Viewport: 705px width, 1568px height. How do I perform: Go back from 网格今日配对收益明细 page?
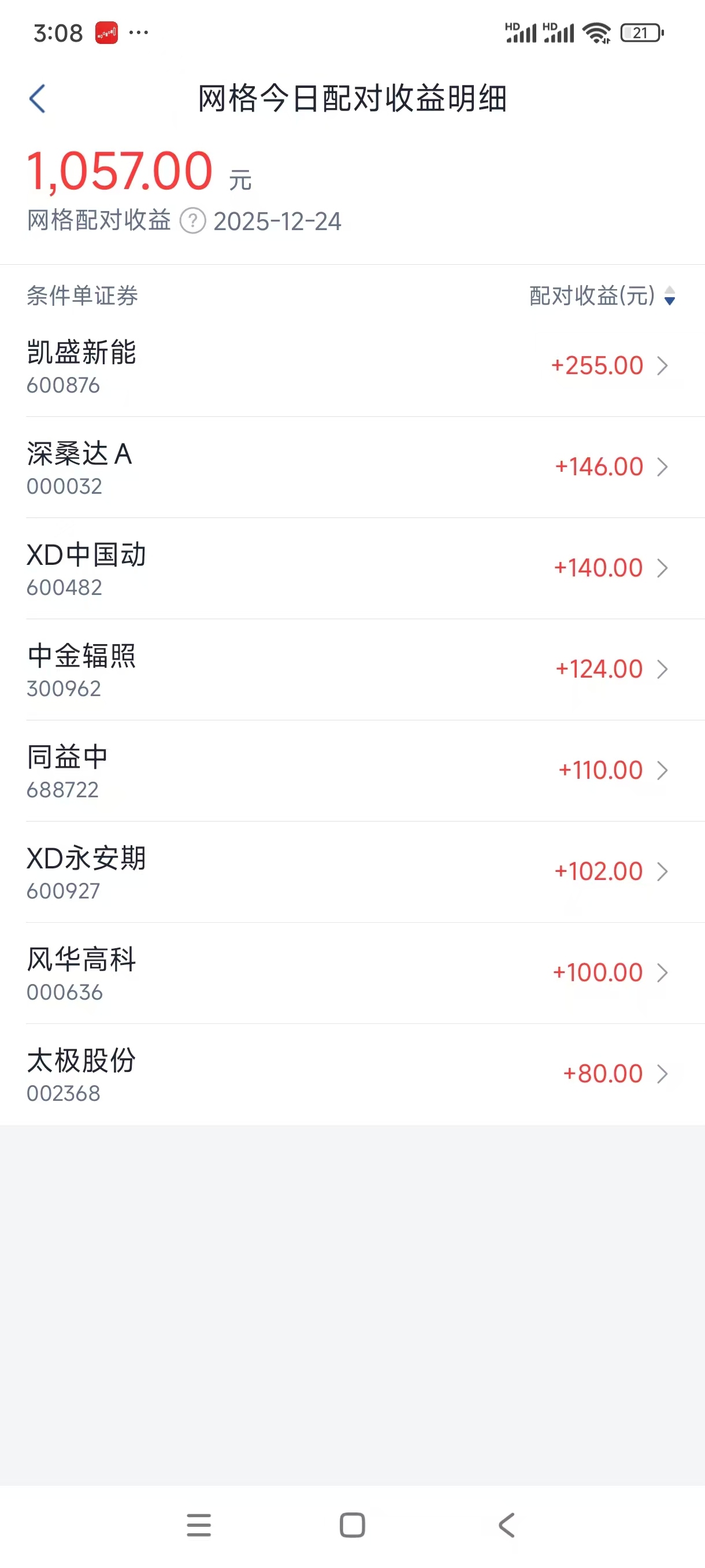(x=38, y=99)
